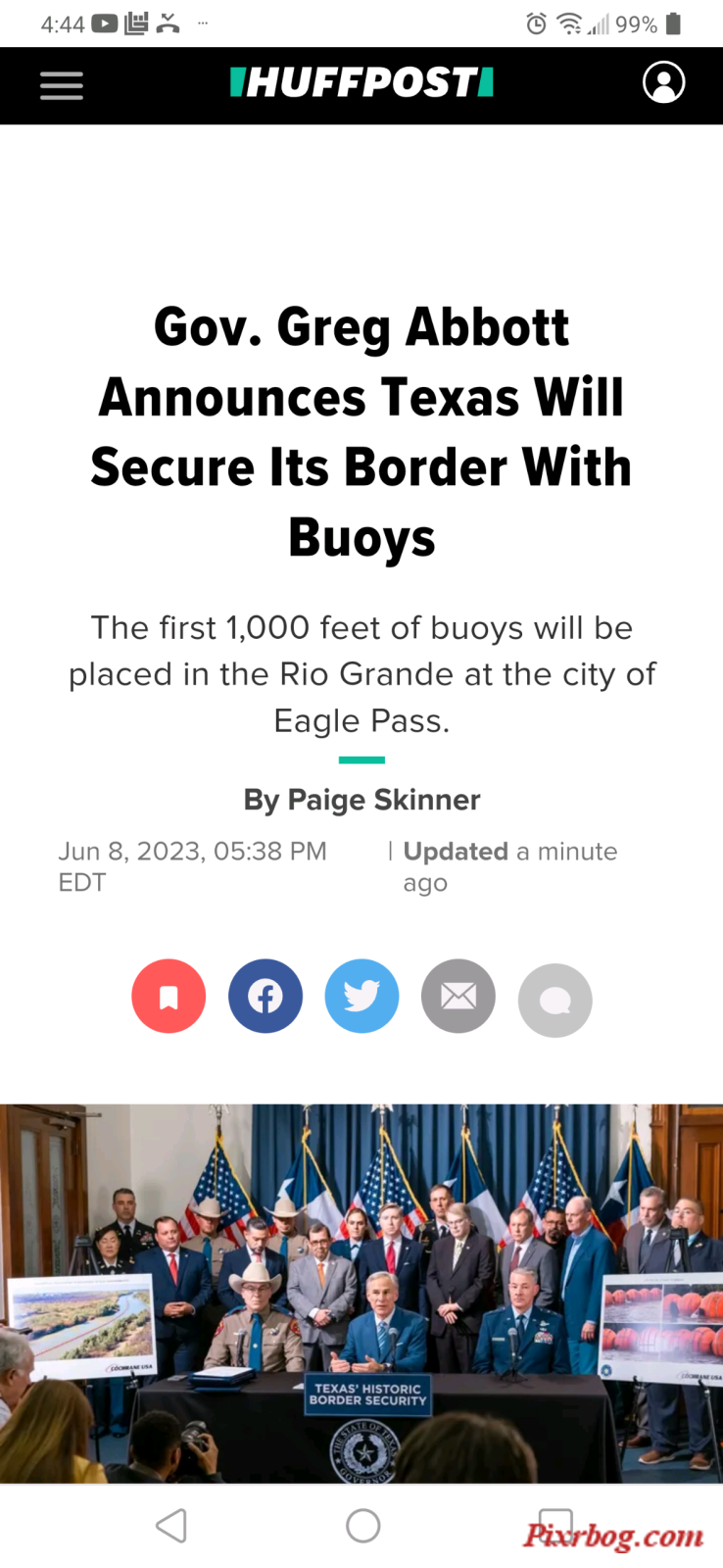Open the comments section
The width and height of the screenshot is (723, 1568).
coord(554,1000)
